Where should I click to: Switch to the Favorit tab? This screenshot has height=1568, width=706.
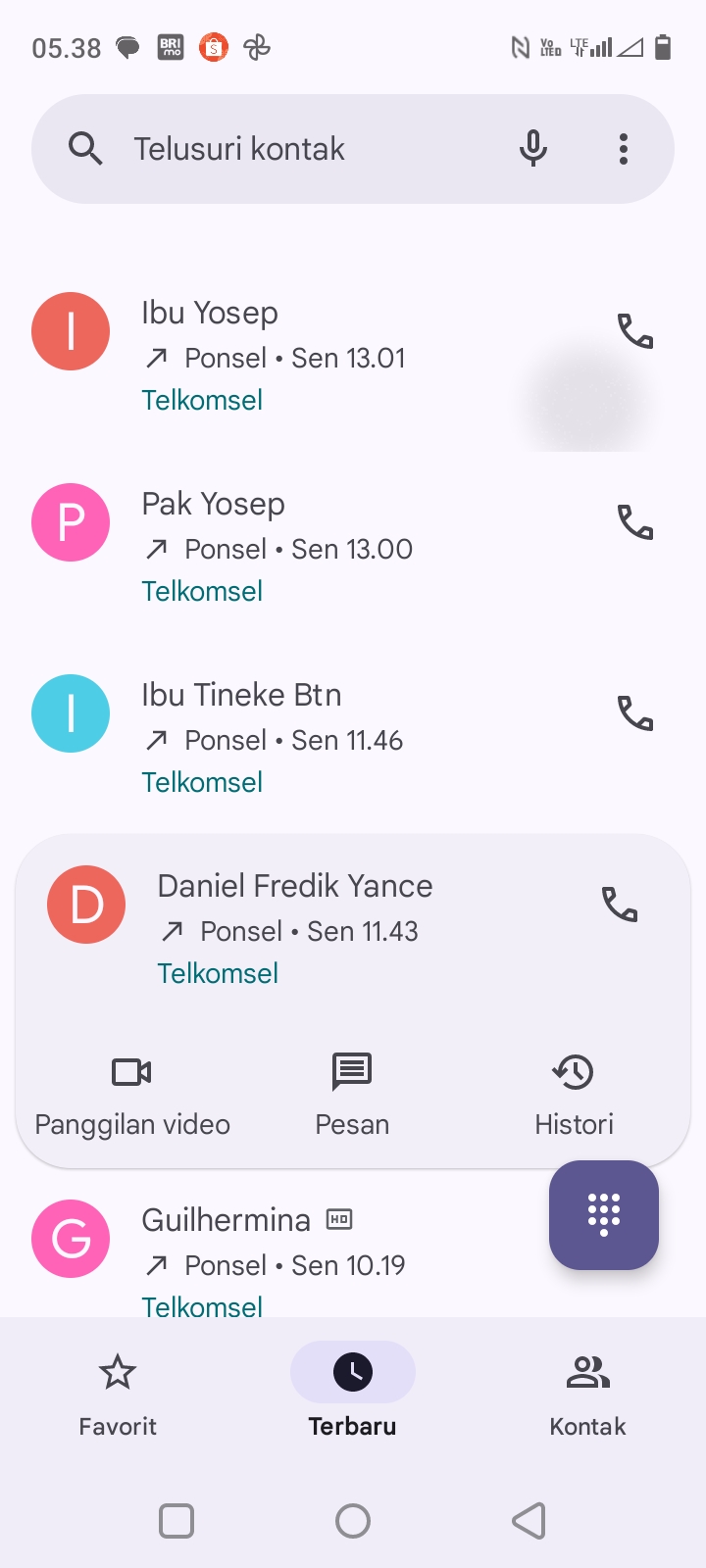[118, 1392]
